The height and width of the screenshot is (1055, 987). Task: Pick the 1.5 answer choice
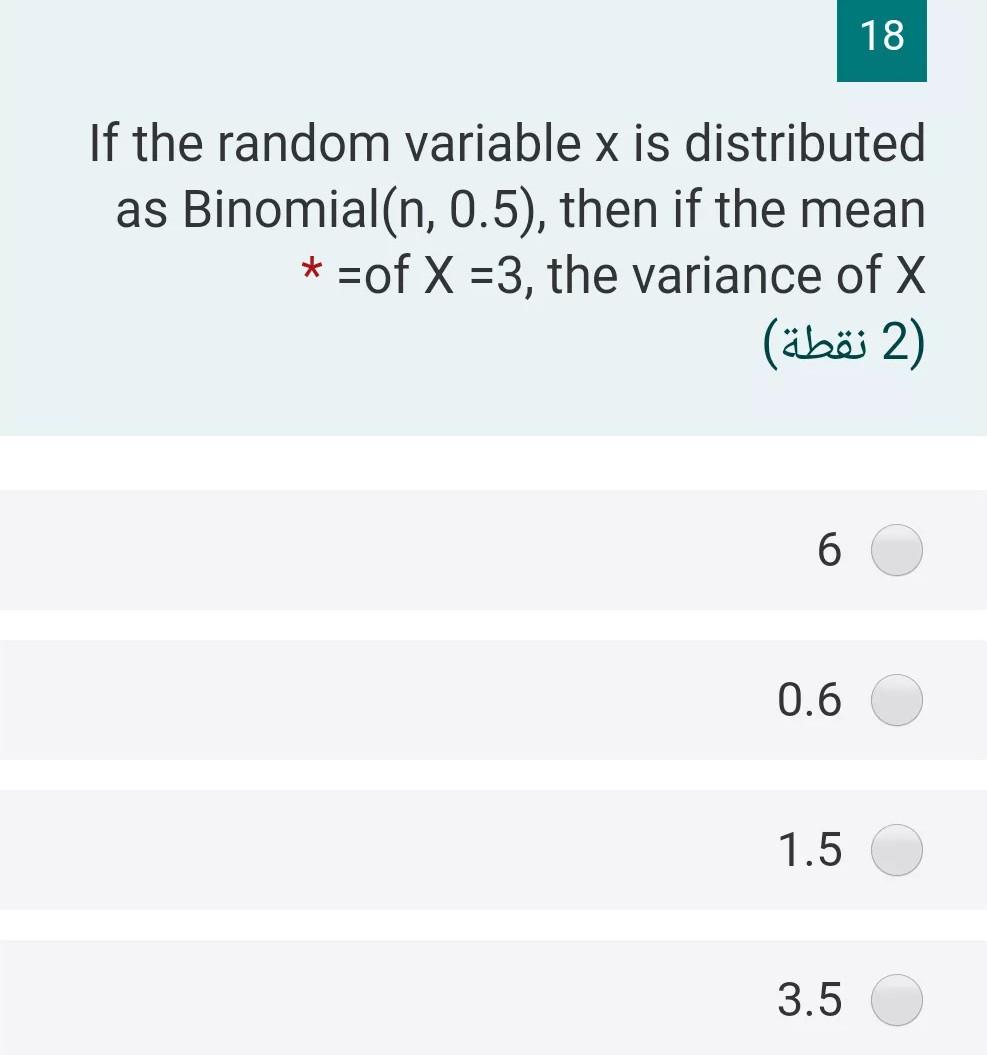[x=896, y=850]
